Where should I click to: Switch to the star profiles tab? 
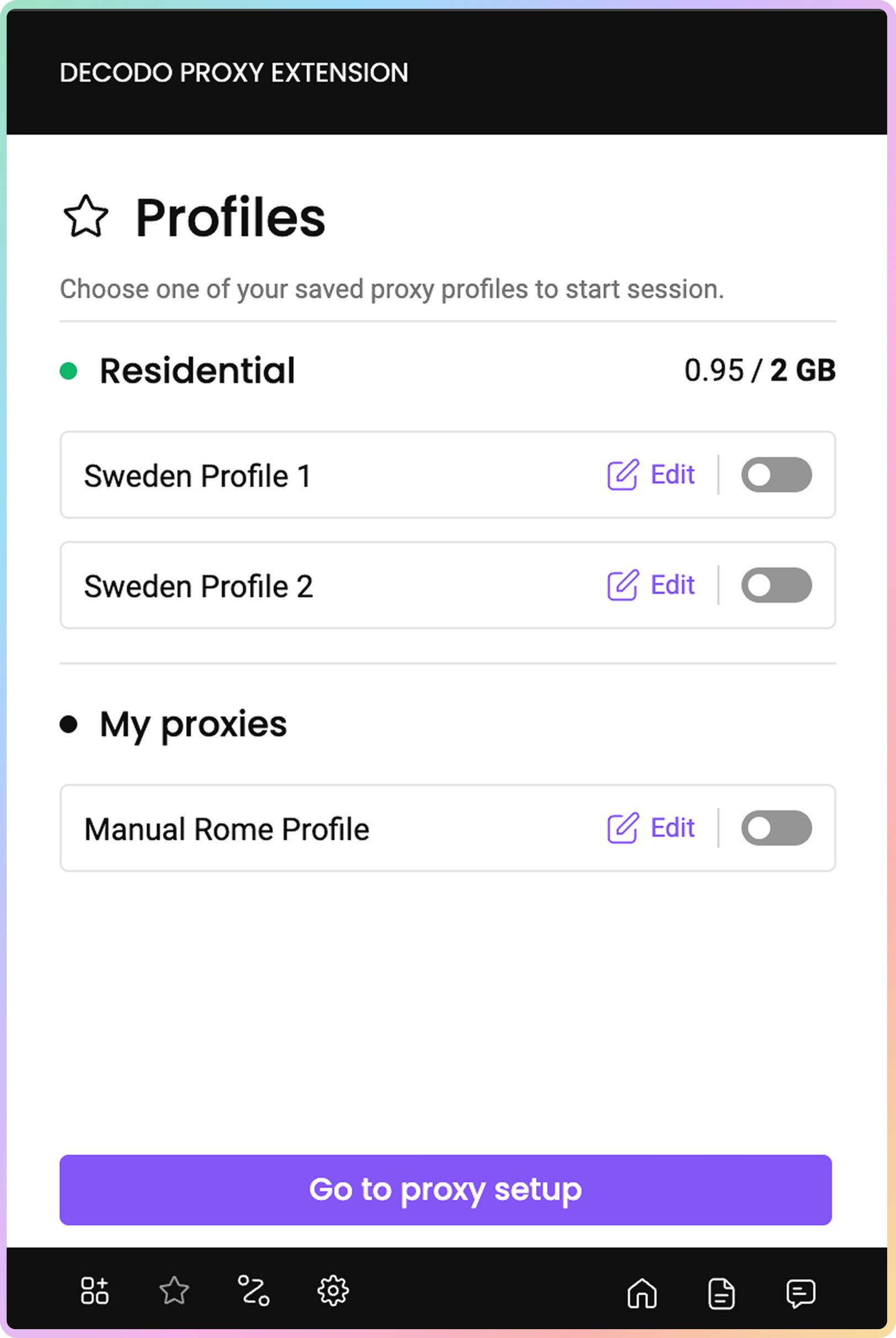pos(174,1291)
